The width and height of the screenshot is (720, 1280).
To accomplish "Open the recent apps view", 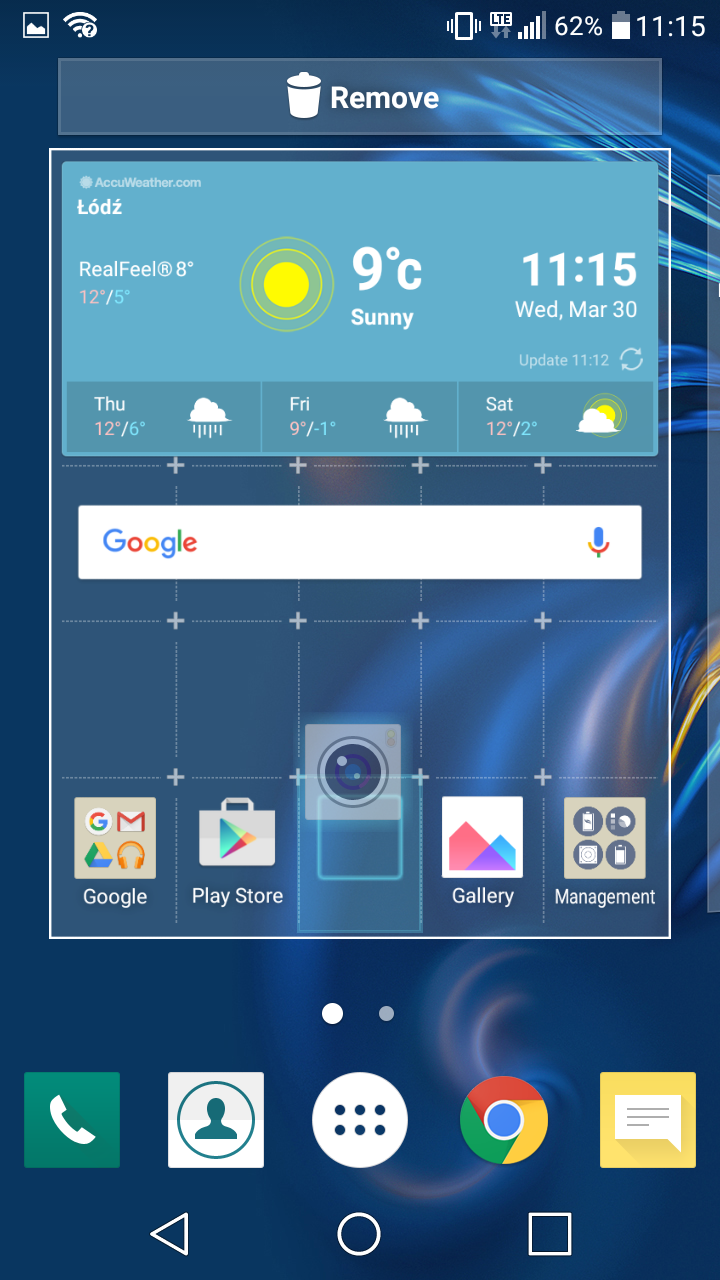I will [x=549, y=1234].
